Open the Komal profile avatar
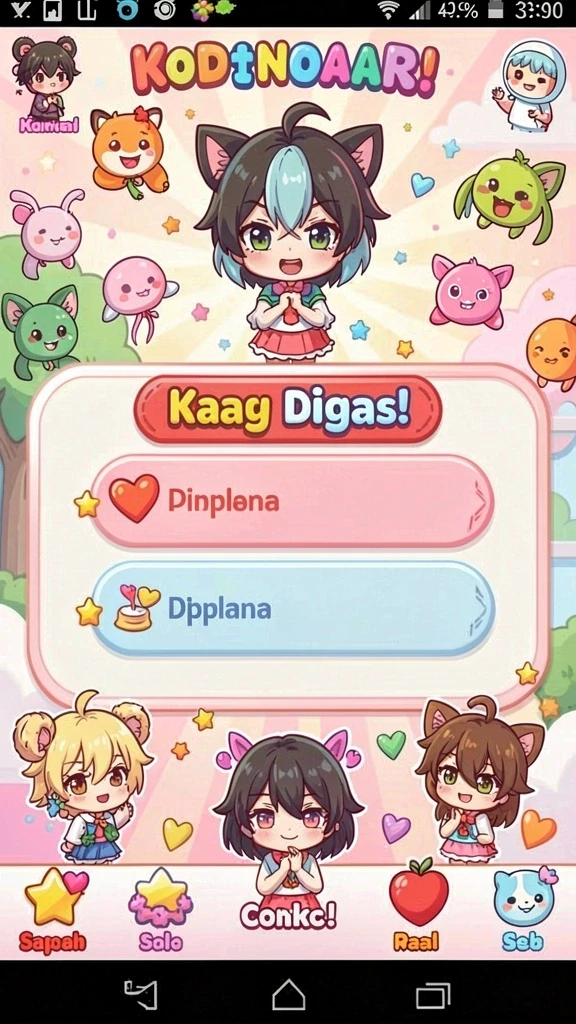Image resolution: width=576 pixels, height=1024 pixels. coord(46,84)
